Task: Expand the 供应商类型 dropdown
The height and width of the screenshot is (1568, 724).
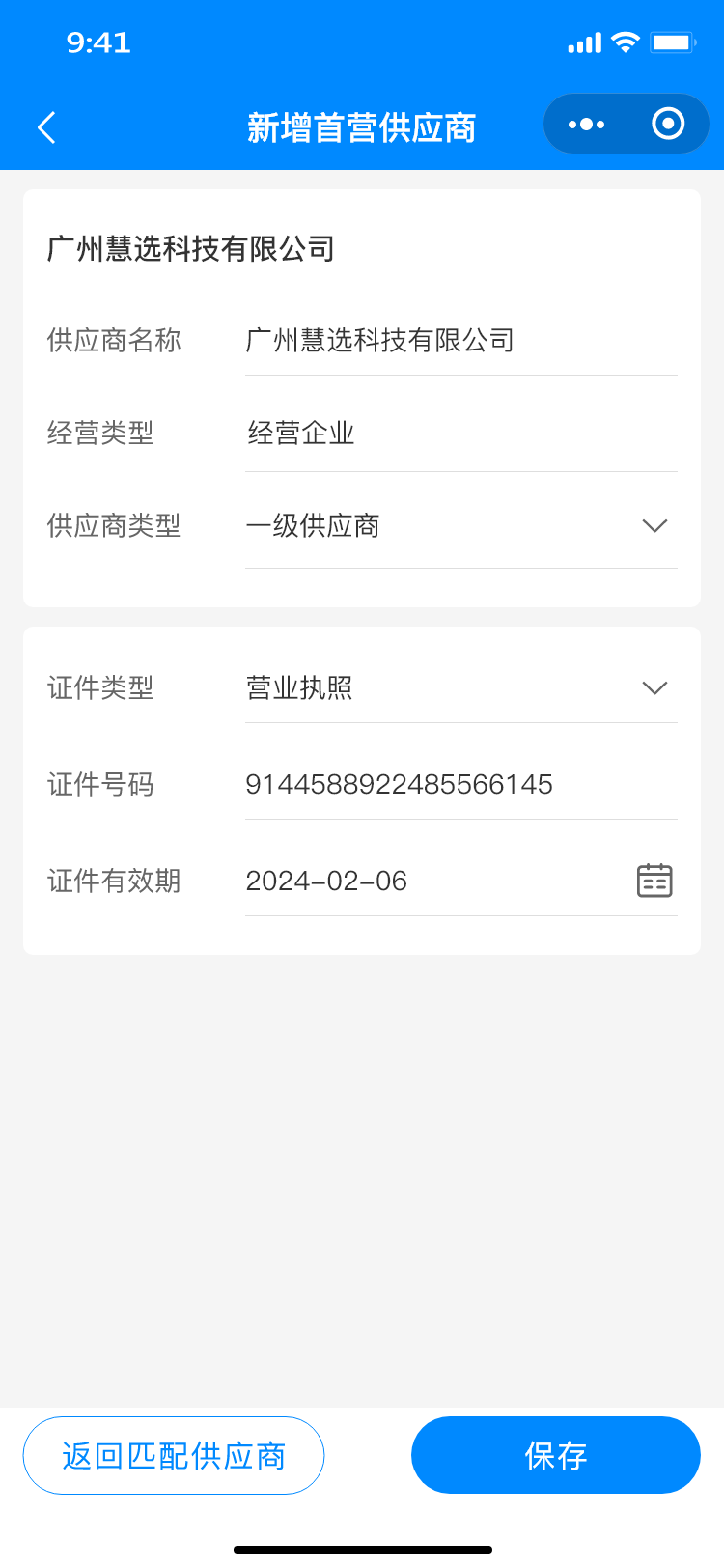Action: click(654, 525)
